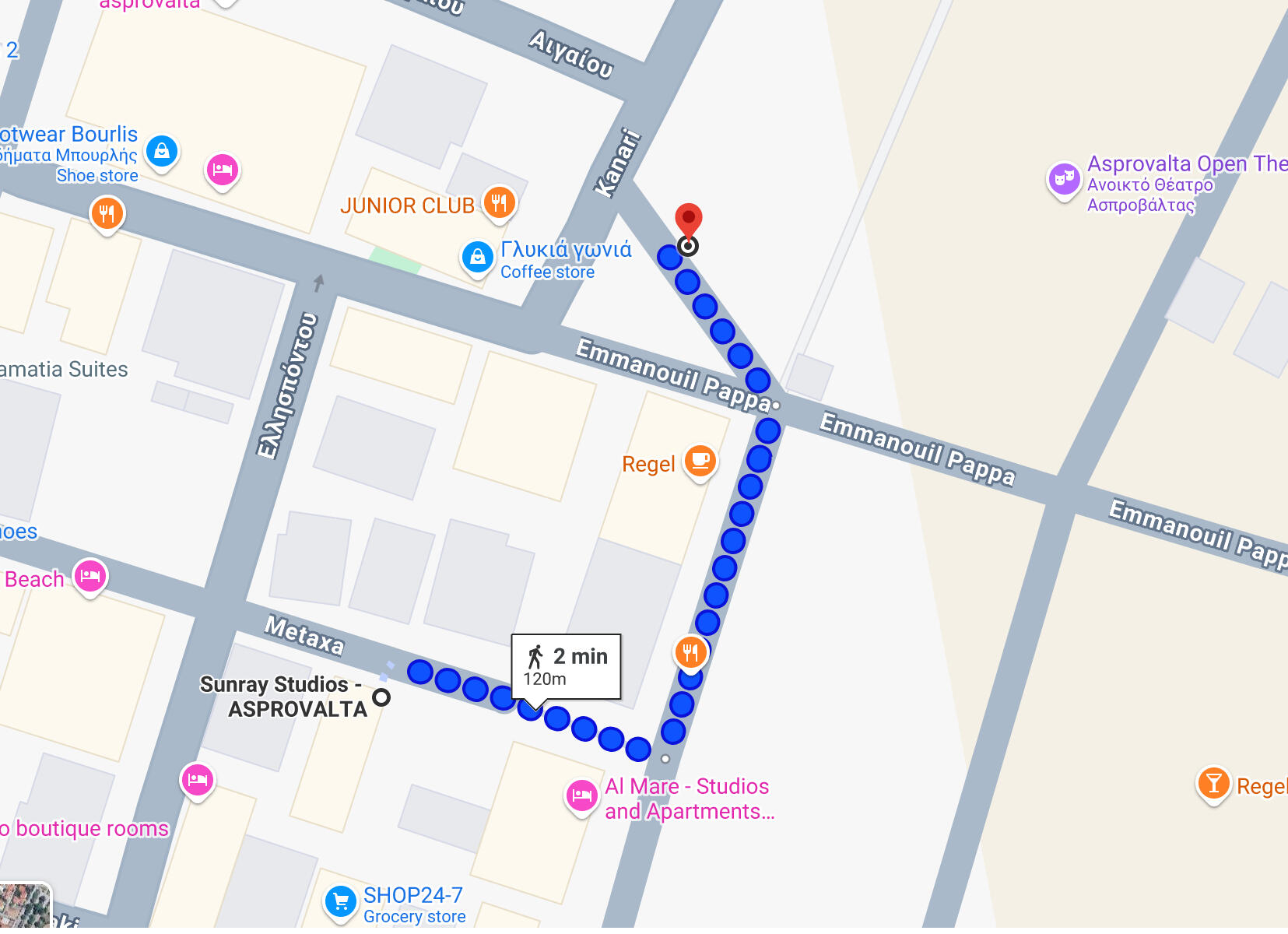The width and height of the screenshot is (1288, 934).
Task: Tap the Regel café marker with cup icon
Action: point(700,461)
